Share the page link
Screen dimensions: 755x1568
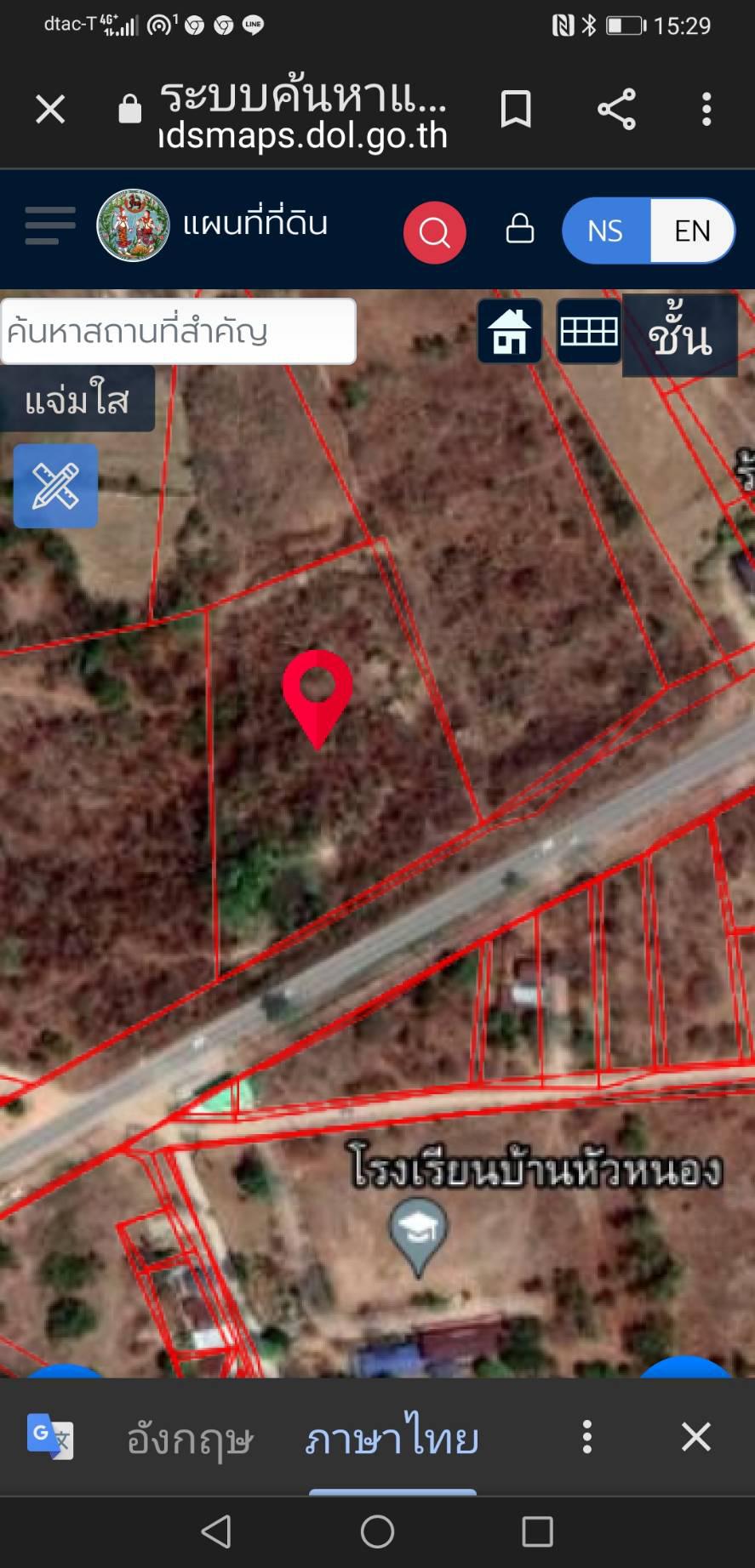tap(616, 109)
